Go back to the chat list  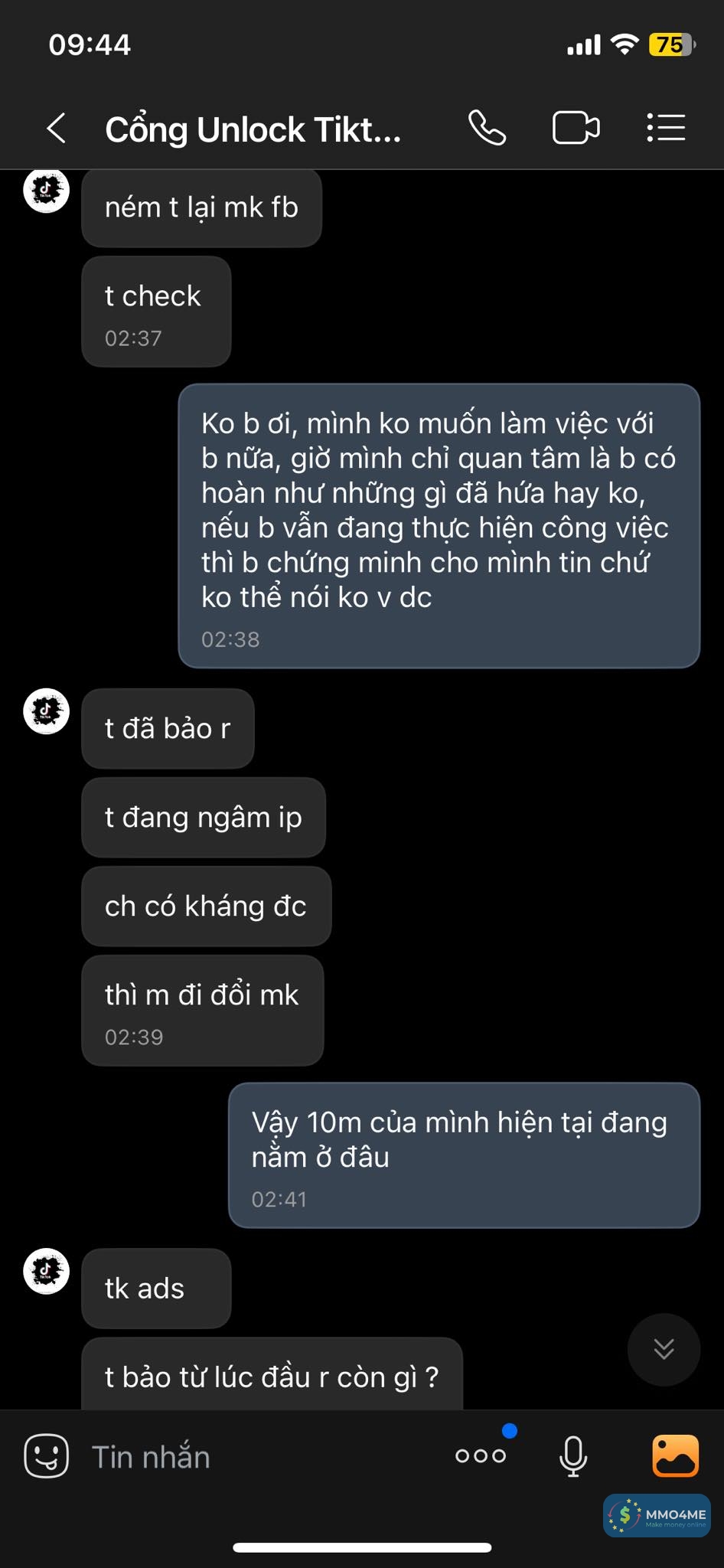57,128
